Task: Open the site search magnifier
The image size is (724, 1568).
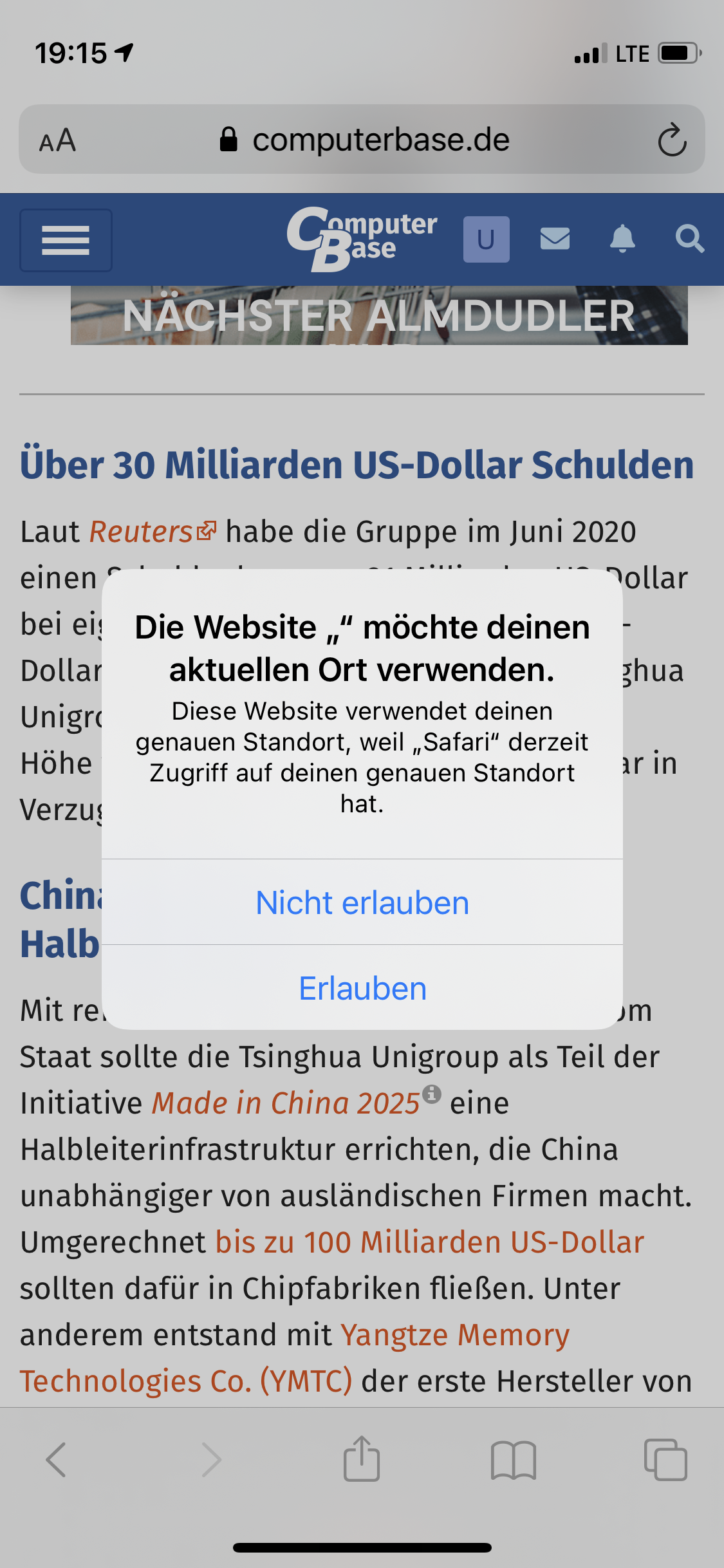Action: (689, 239)
